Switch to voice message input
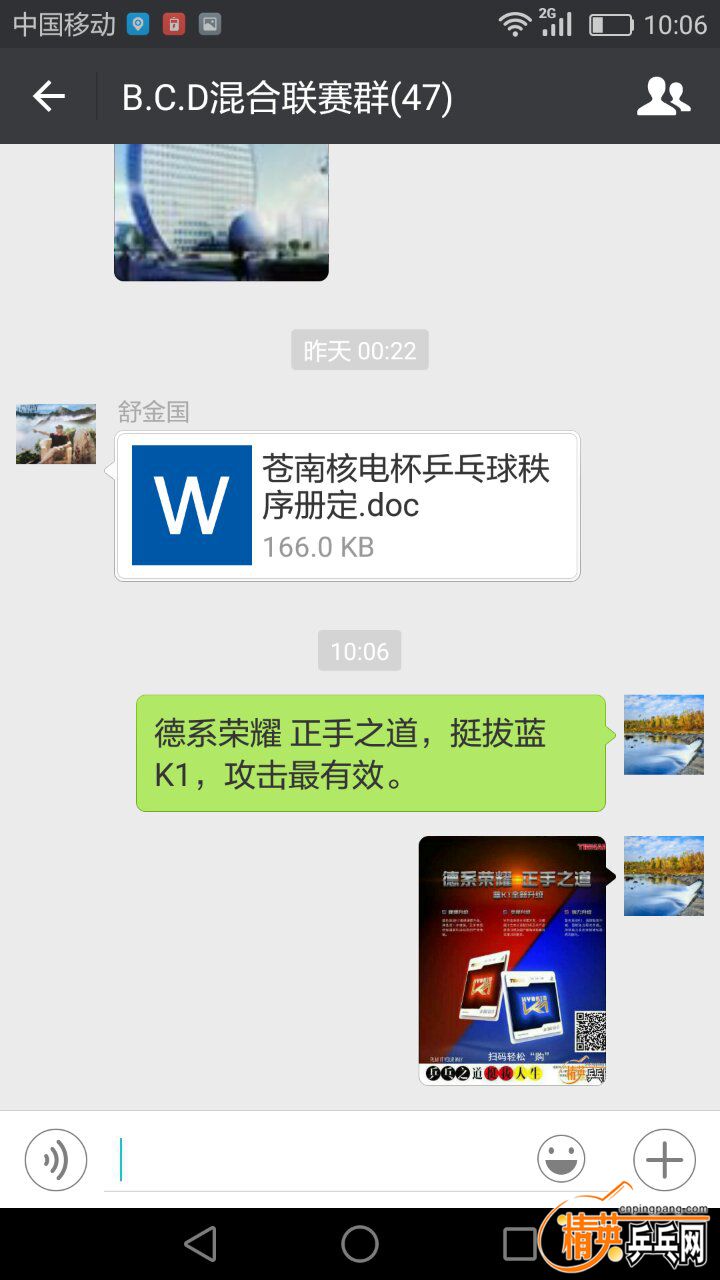 click(x=56, y=1160)
